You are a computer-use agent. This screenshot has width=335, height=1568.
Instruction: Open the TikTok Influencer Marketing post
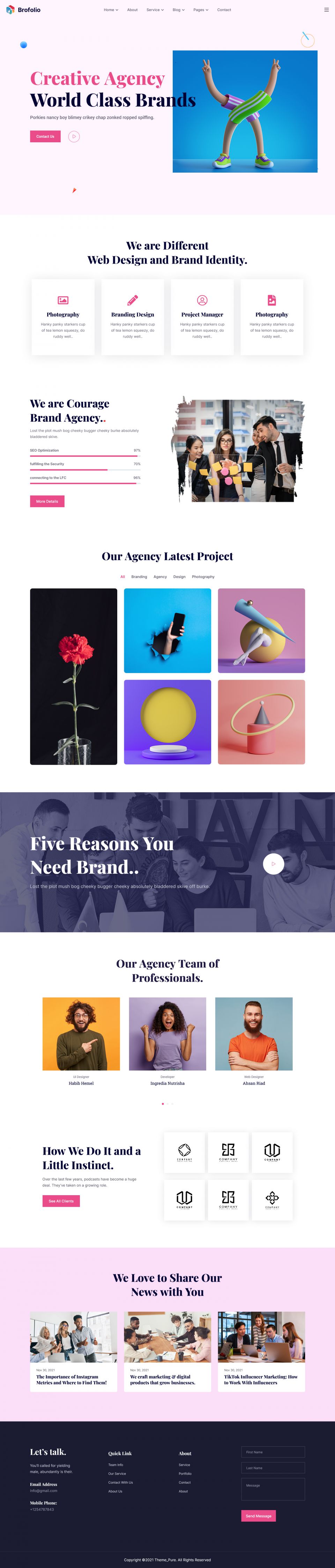coord(261,1379)
